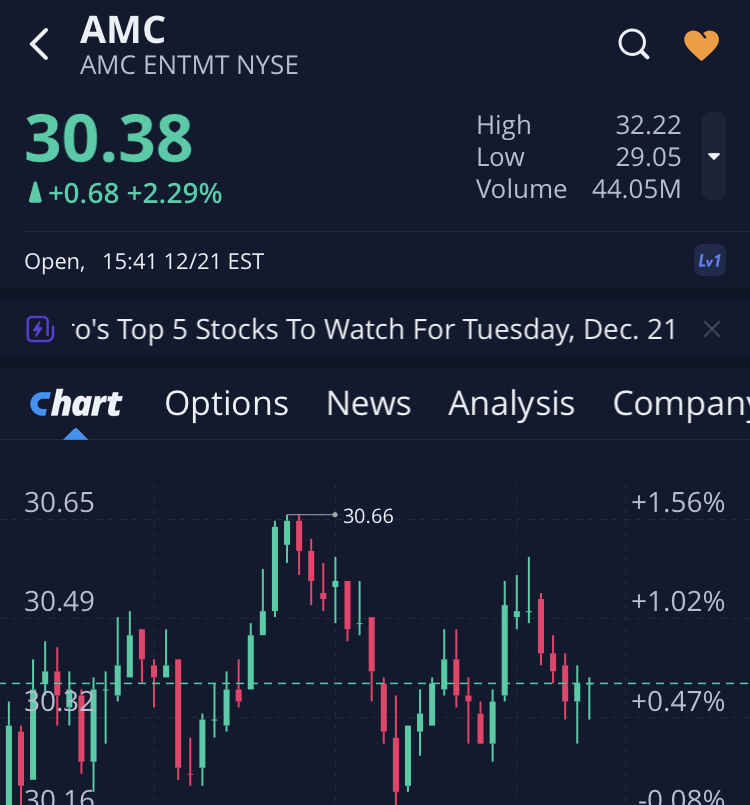This screenshot has width=750, height=805.
Task: Open the Top 5 Stocks news headline
Action: 375,329
